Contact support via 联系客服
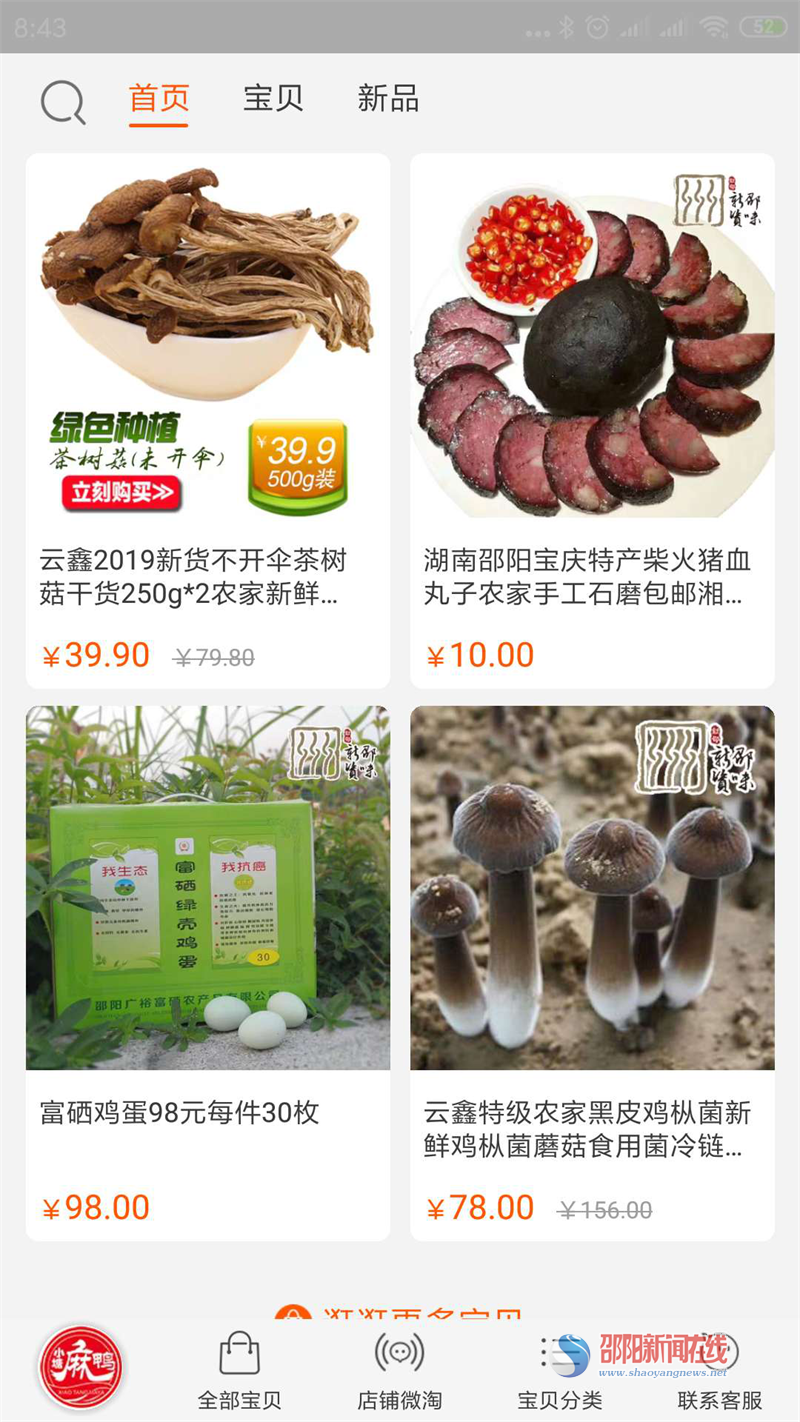Image resolution: width=800 pixels, height=1422 pixels. 720,1370
